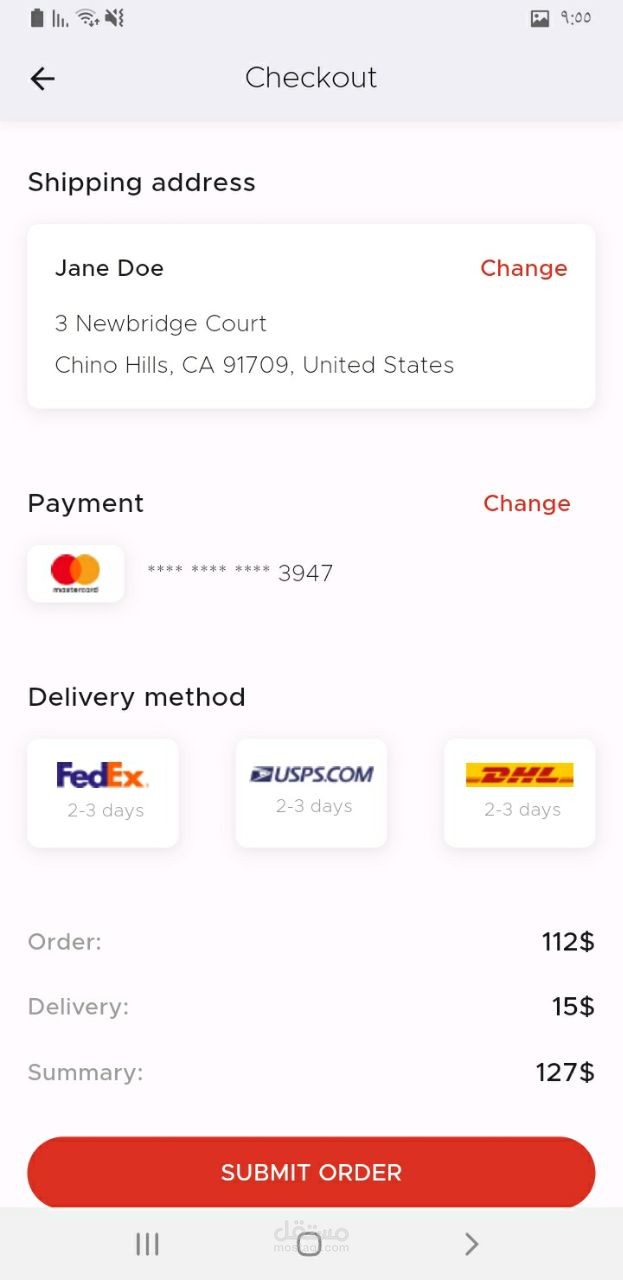Screen dimensions: 623x1280
Task: Tap the system home button
Action: [x=310, y=1244]
